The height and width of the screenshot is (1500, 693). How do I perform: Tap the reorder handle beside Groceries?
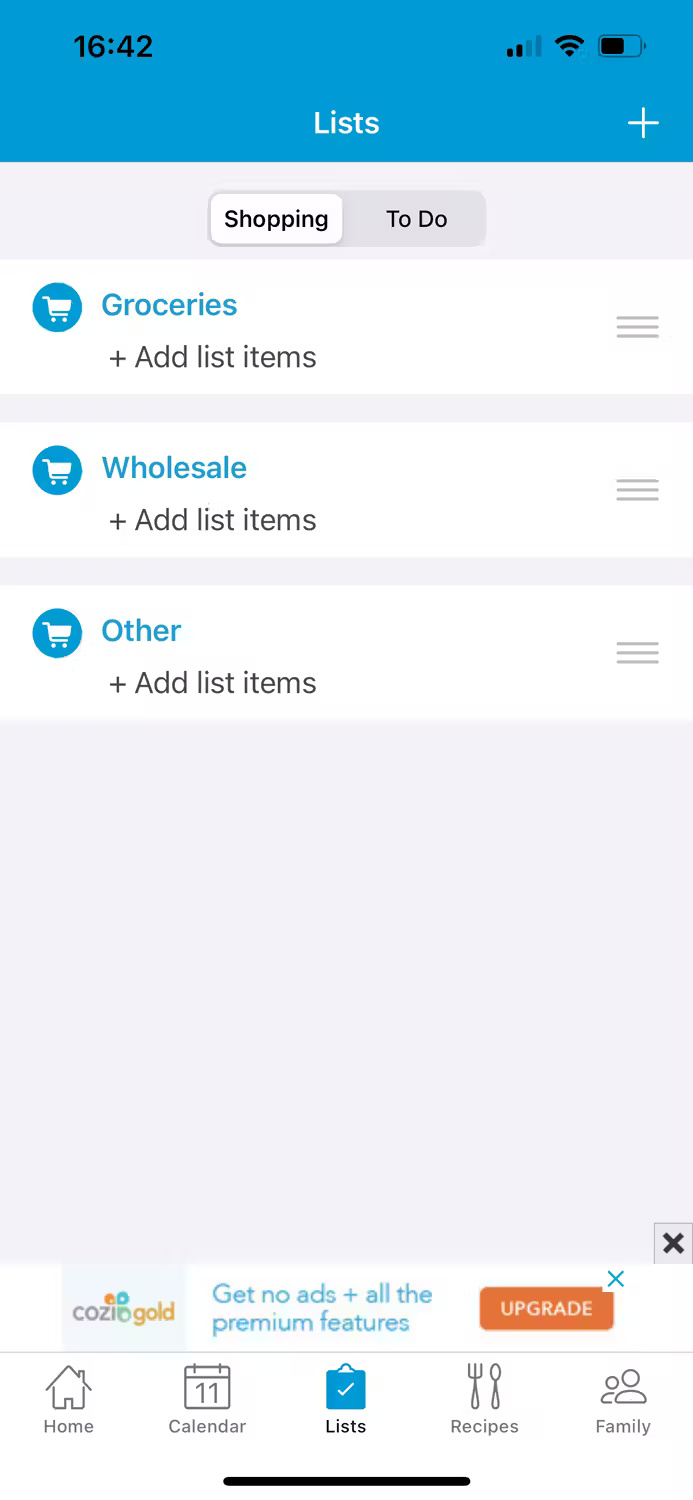click(637, 327)
